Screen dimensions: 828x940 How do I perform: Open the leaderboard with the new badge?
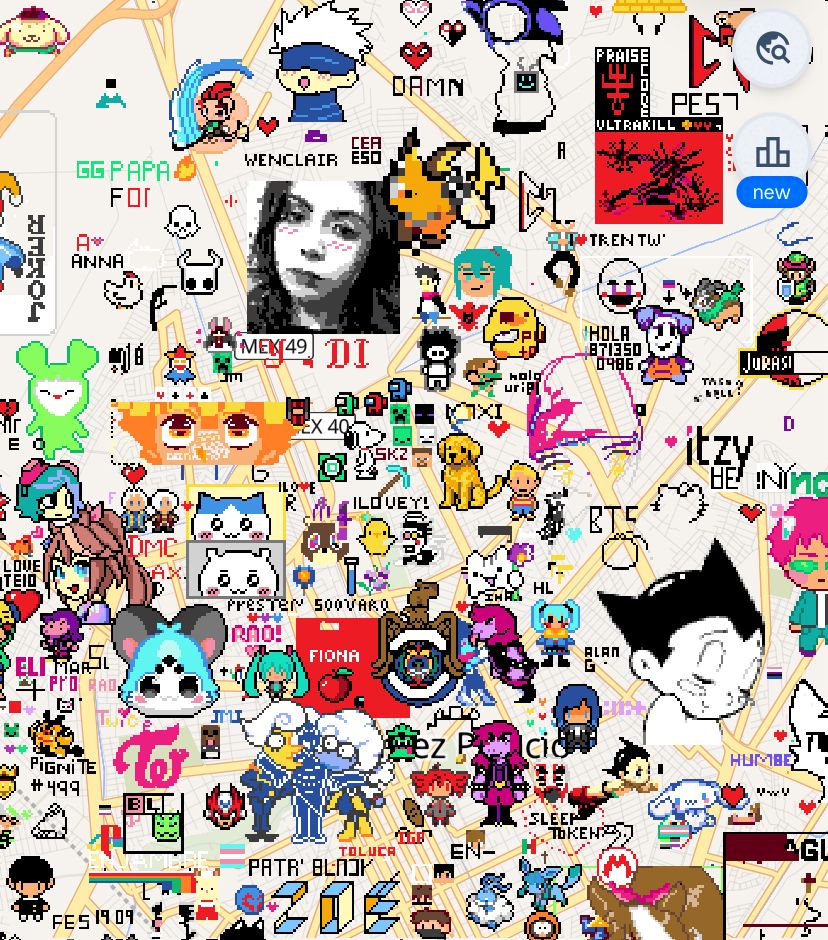coord(772,154)
